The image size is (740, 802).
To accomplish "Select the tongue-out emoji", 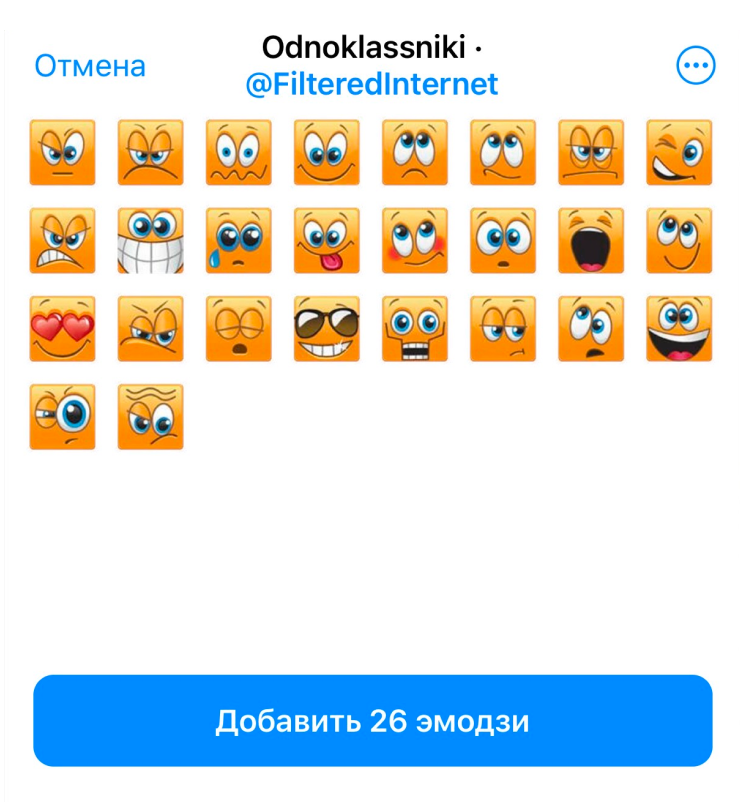I will pyautogui.click(x=326, y=241).
